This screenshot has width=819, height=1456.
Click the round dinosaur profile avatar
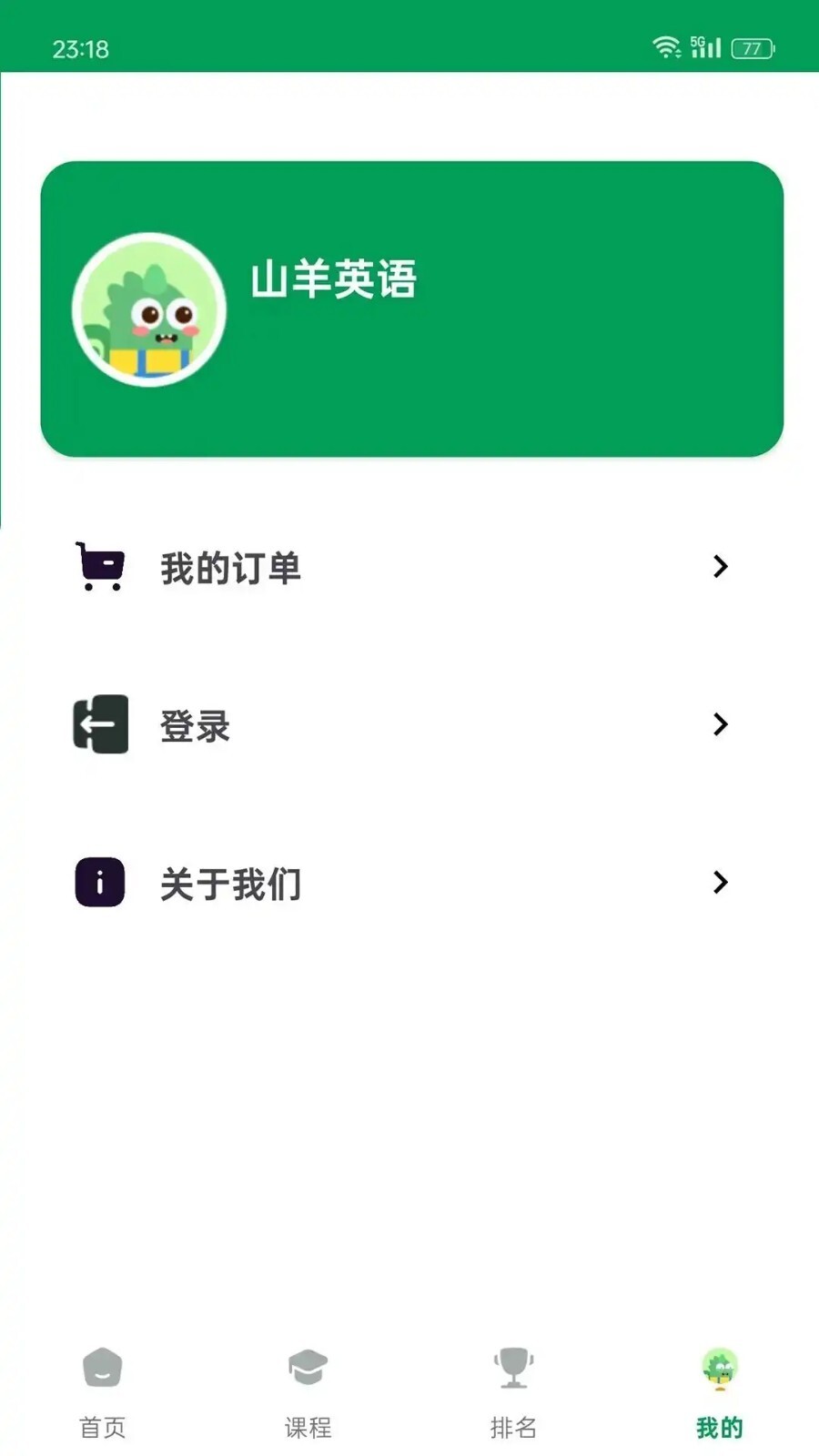click(148, 308)
